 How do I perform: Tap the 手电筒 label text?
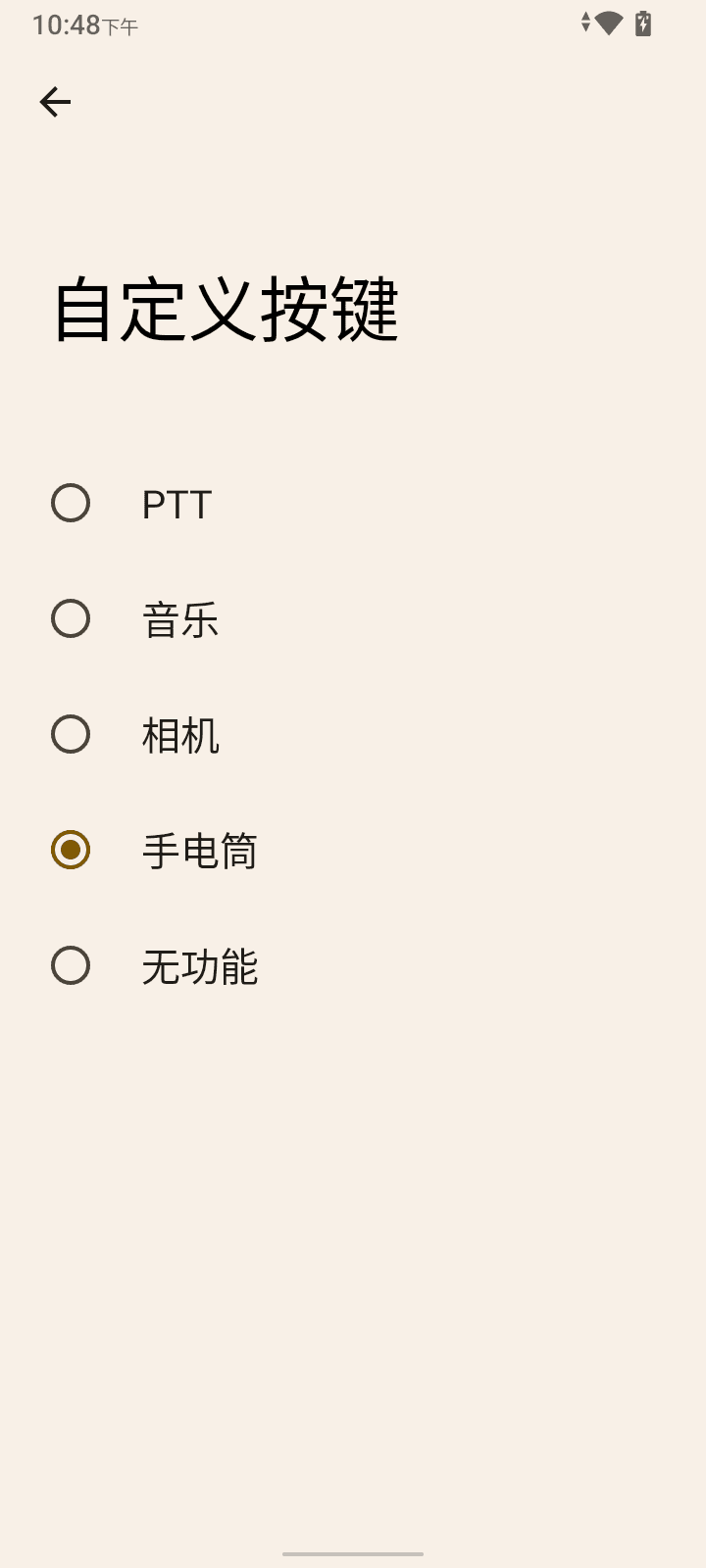(200, 851)
